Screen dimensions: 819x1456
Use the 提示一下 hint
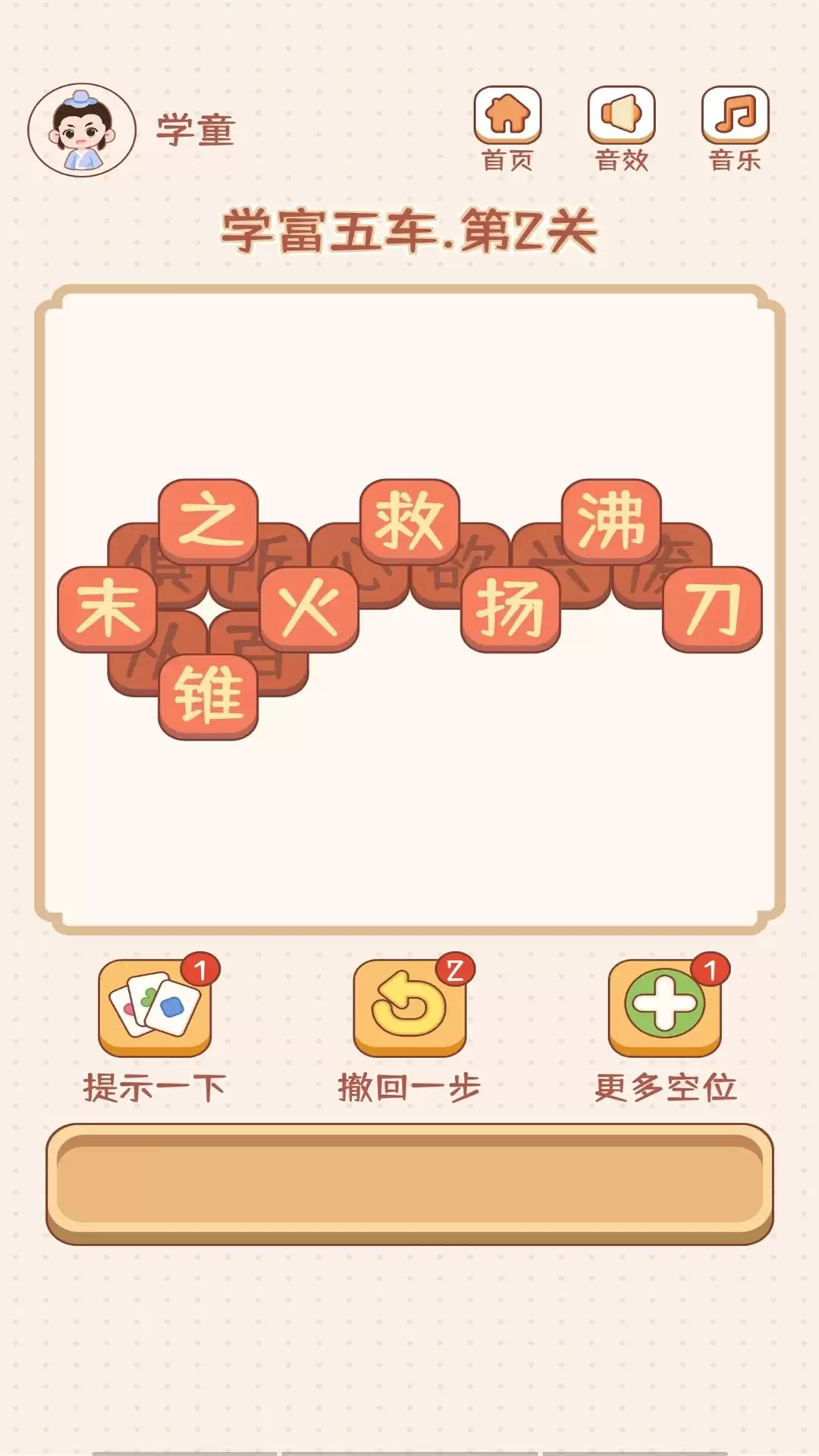coord(155,1008)
